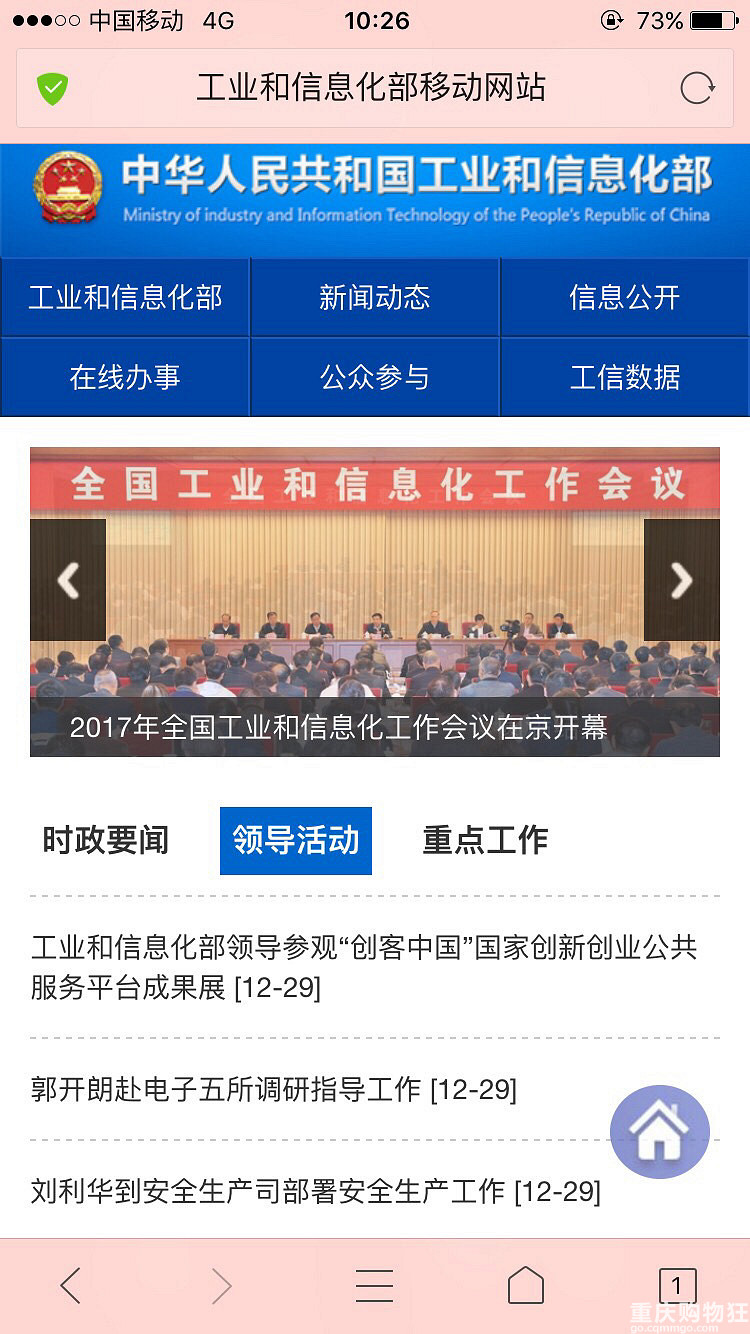Screen dimensions: 750x1334
Task: Switch to the 时政要闻 tab
Action: [x=105, y=840]
